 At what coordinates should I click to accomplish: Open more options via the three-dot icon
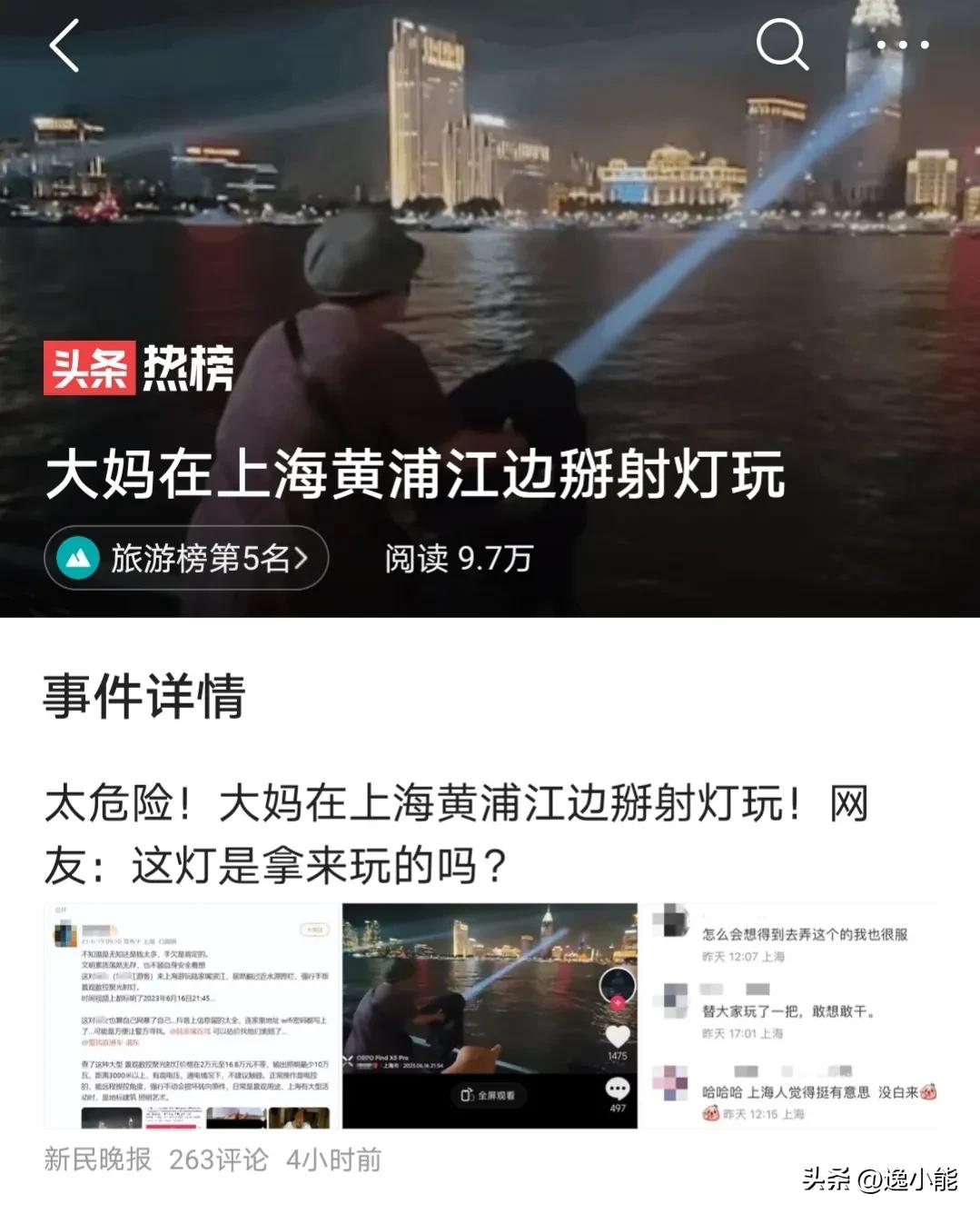tap(904, 45)
